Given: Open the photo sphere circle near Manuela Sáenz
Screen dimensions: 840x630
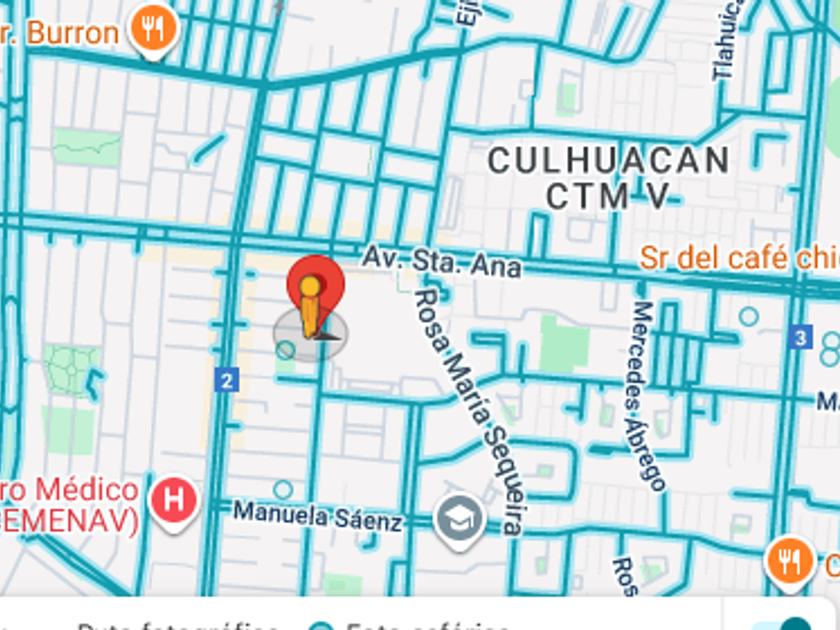Looking at the screenshot, I should point(284,490).
